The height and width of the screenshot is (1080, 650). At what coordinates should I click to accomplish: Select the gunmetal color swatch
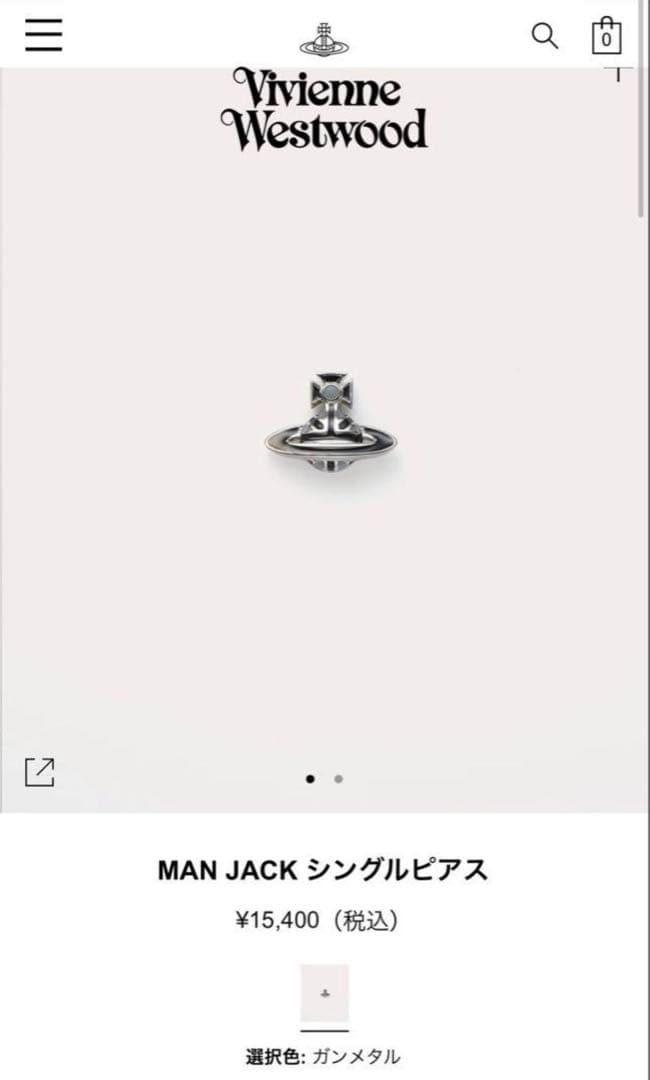[325, 993]
